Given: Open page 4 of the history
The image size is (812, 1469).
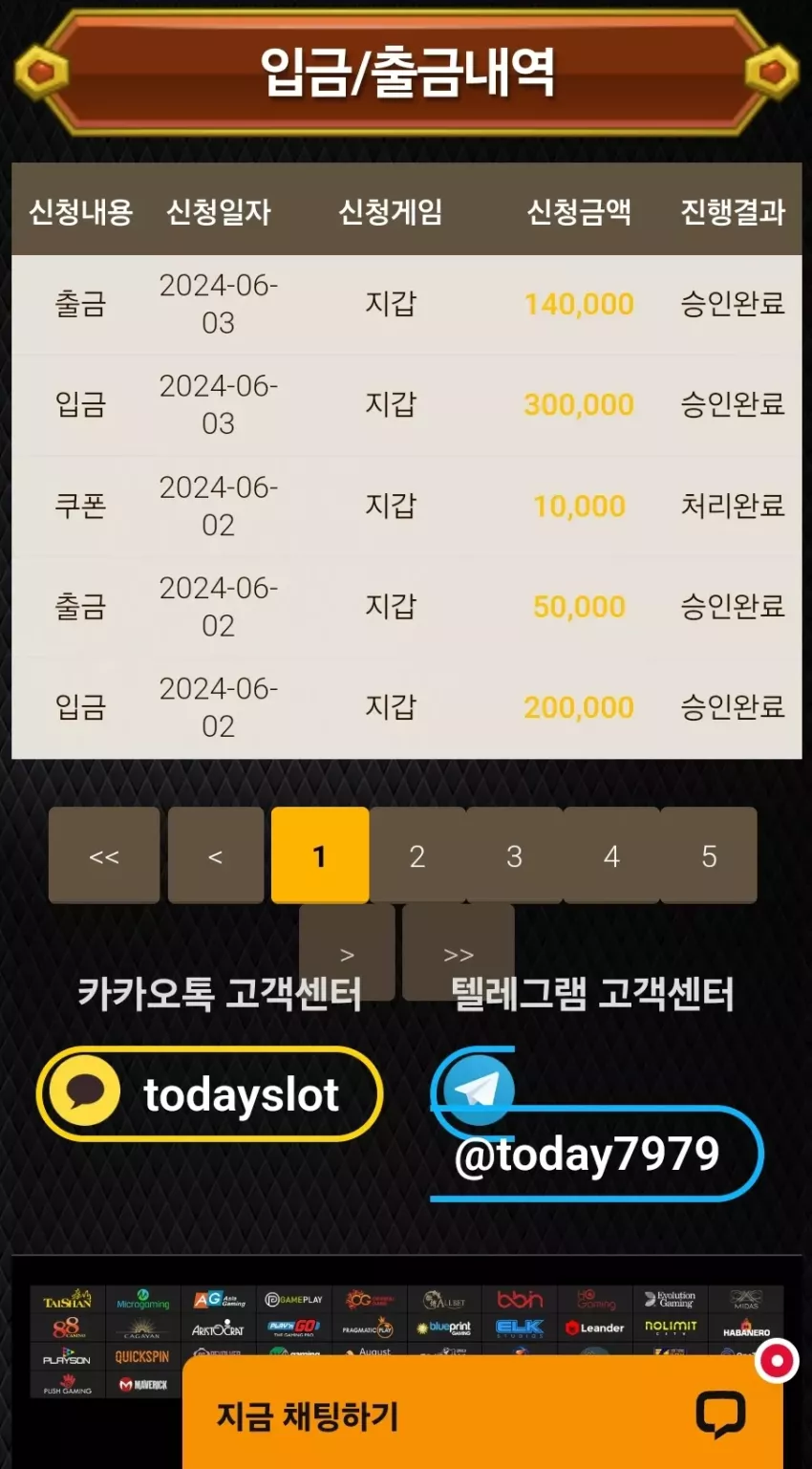Looking at the screenshot, I should click(611, 855).
